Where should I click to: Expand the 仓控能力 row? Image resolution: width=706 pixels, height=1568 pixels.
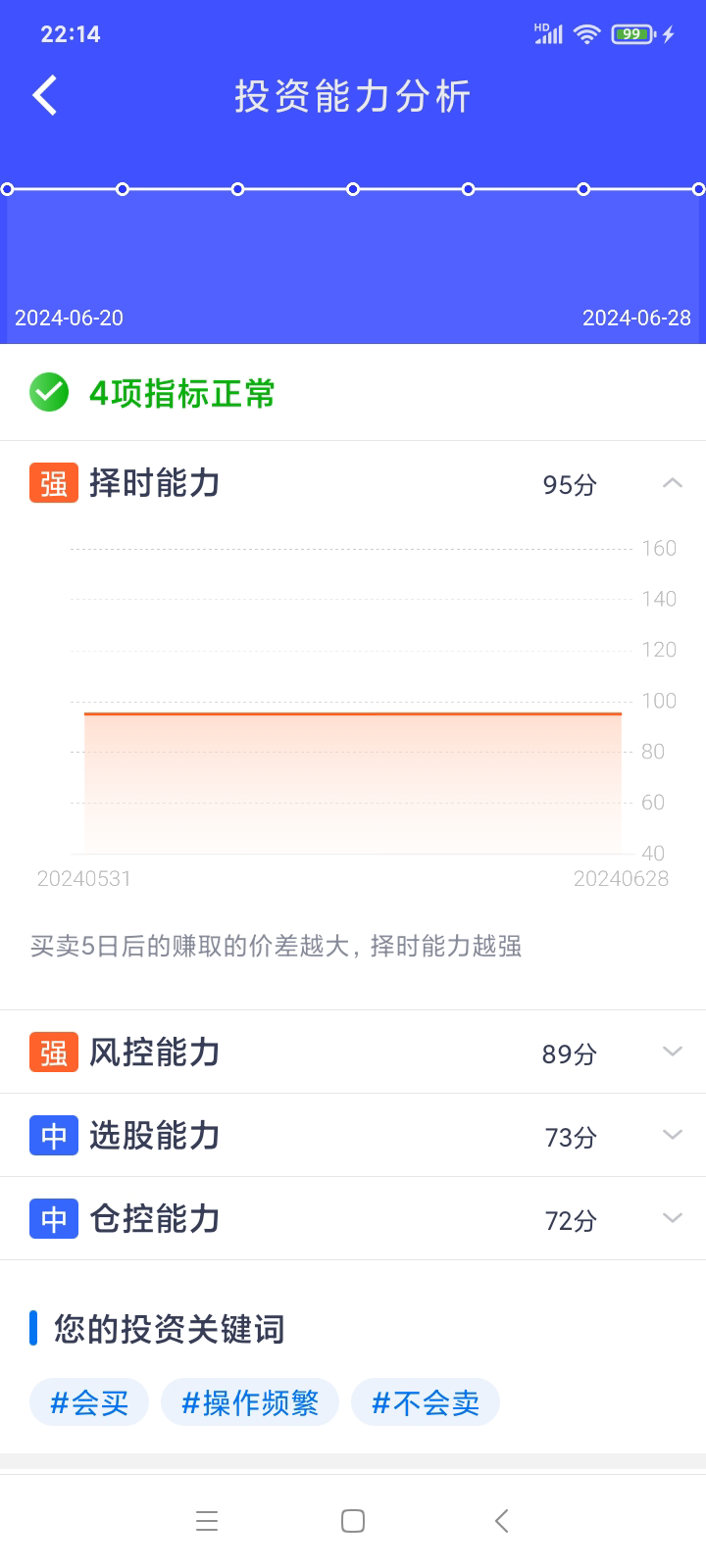click(x=672, y=1218)
